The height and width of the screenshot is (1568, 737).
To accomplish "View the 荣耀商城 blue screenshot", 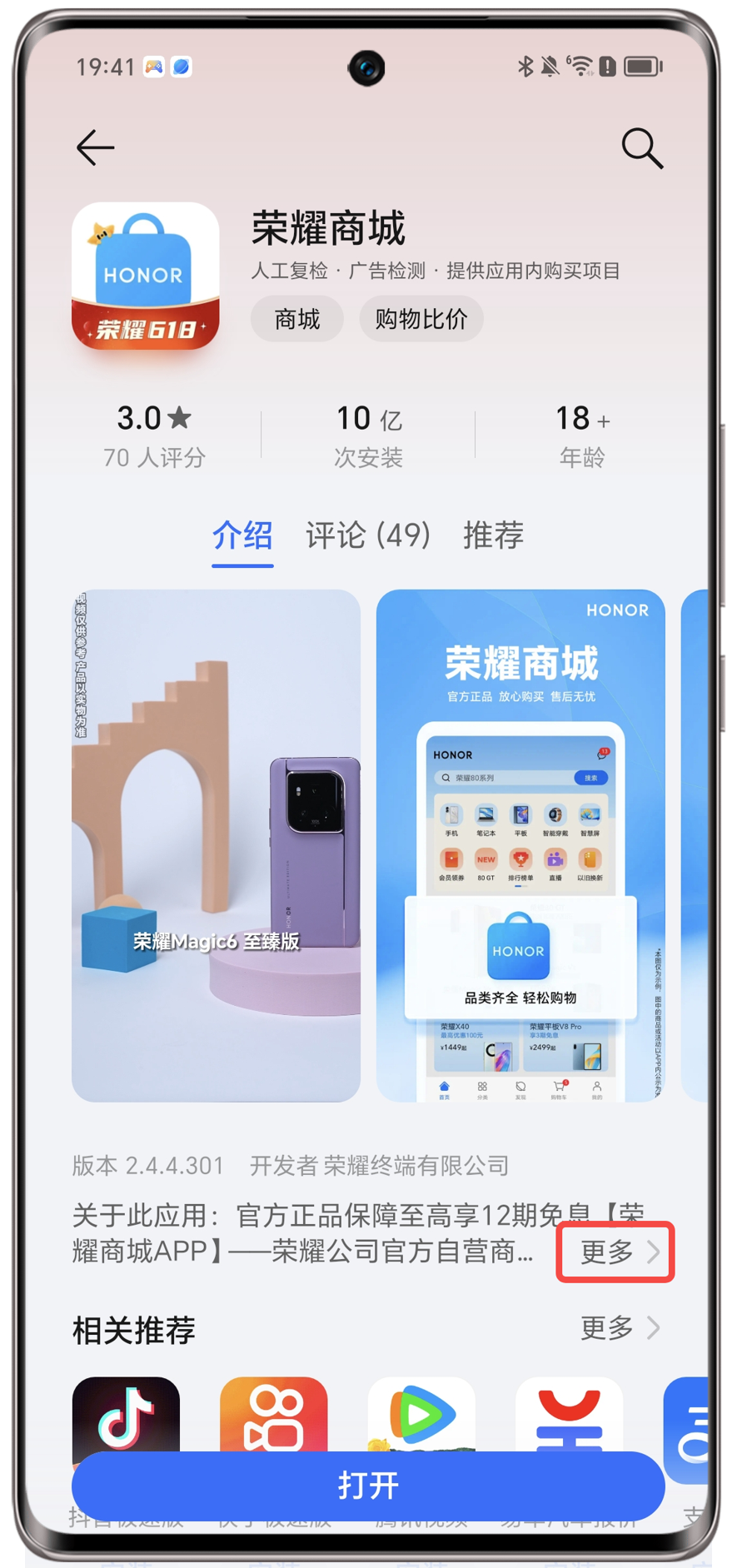I will [x=520, y=845].
